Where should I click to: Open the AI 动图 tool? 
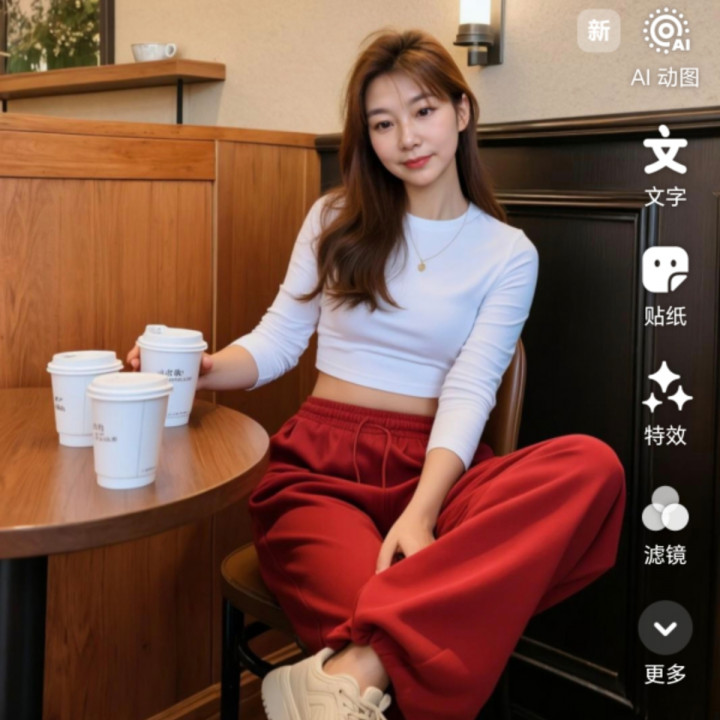(666, 33)
